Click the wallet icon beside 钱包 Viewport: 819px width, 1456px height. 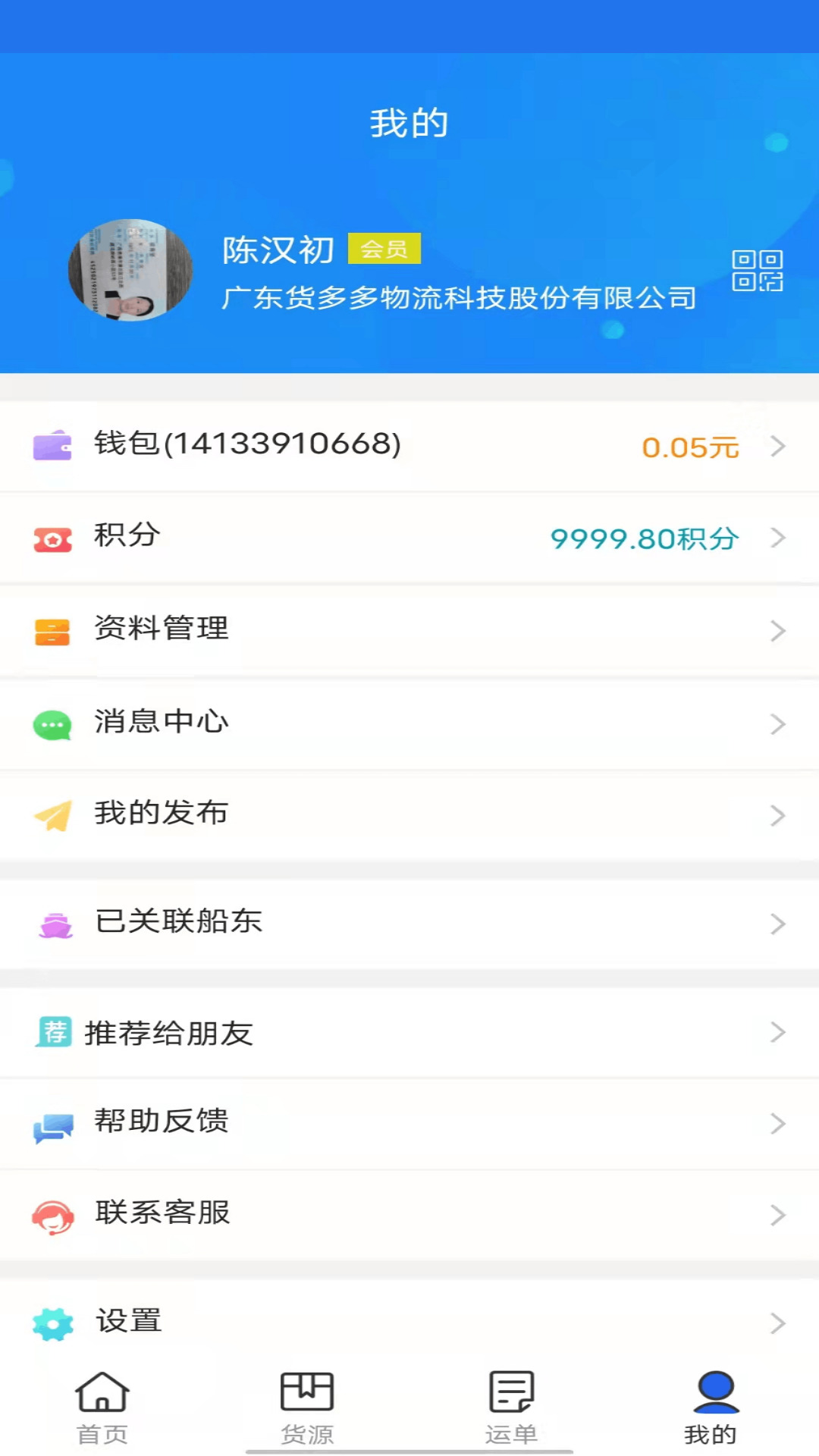pyautogui.click(x=52, y=446)
